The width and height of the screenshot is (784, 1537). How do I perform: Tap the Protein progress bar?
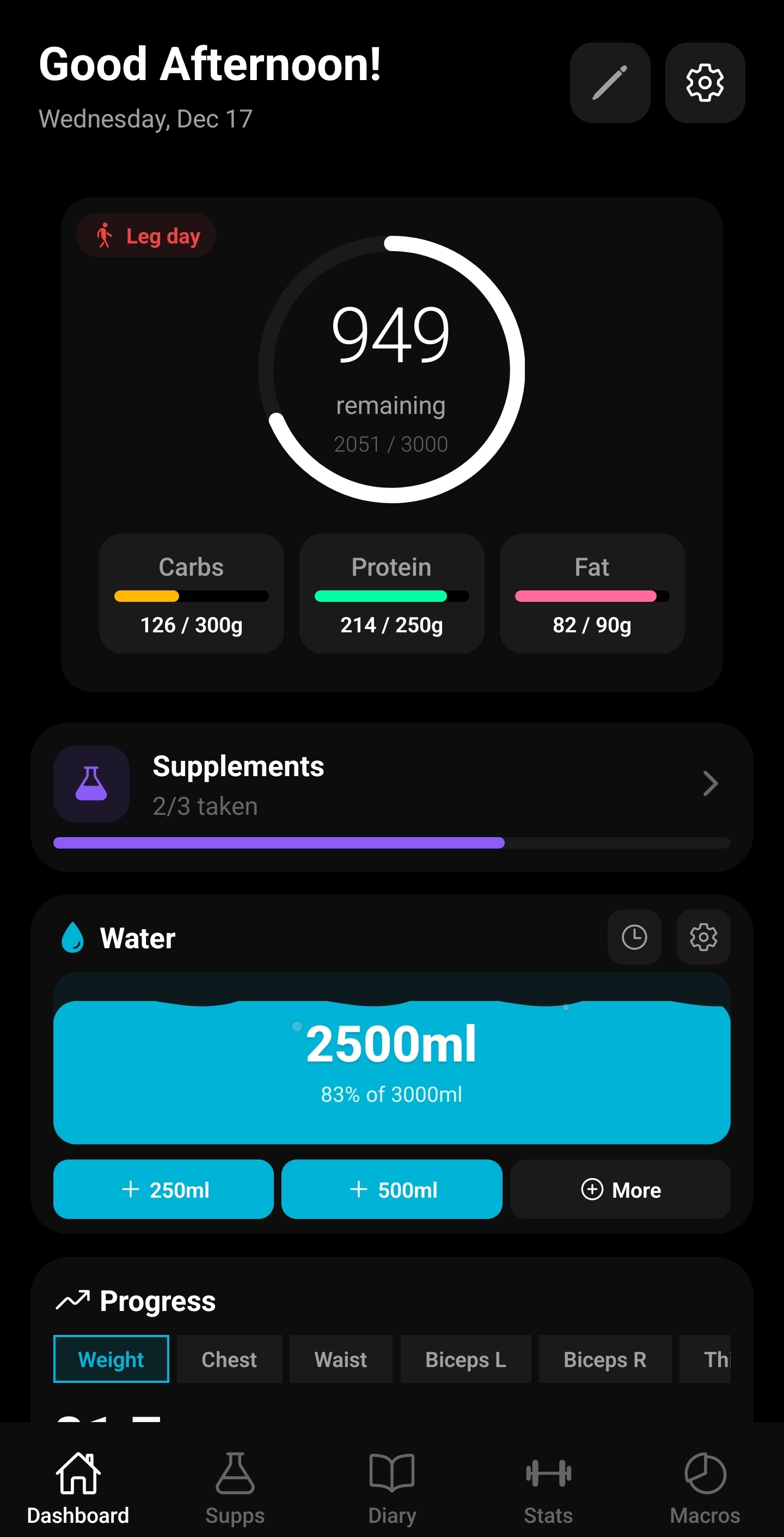(x=391, y=596)
